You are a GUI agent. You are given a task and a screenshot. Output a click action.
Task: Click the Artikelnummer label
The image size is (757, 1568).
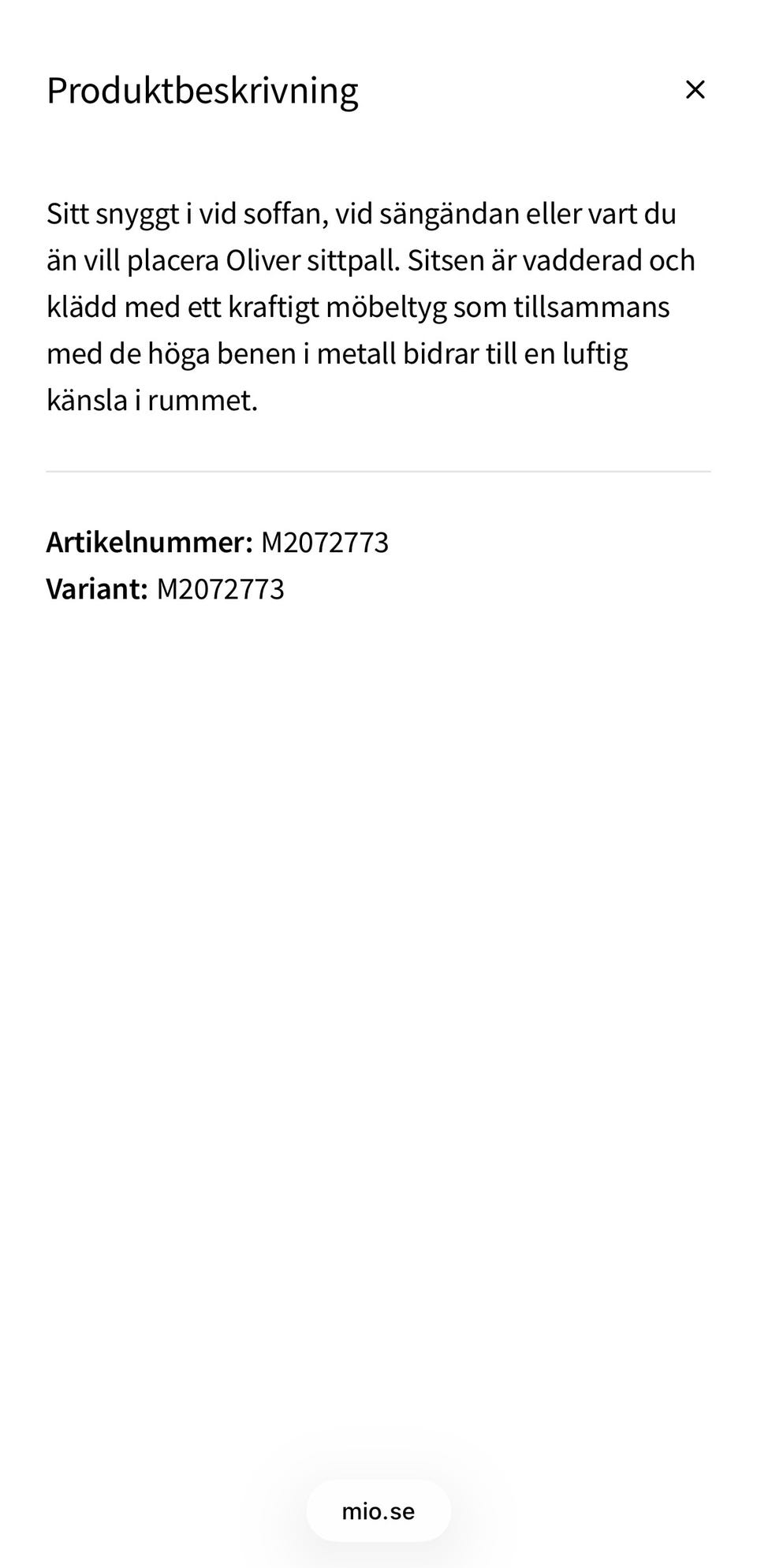pos(150,542)
